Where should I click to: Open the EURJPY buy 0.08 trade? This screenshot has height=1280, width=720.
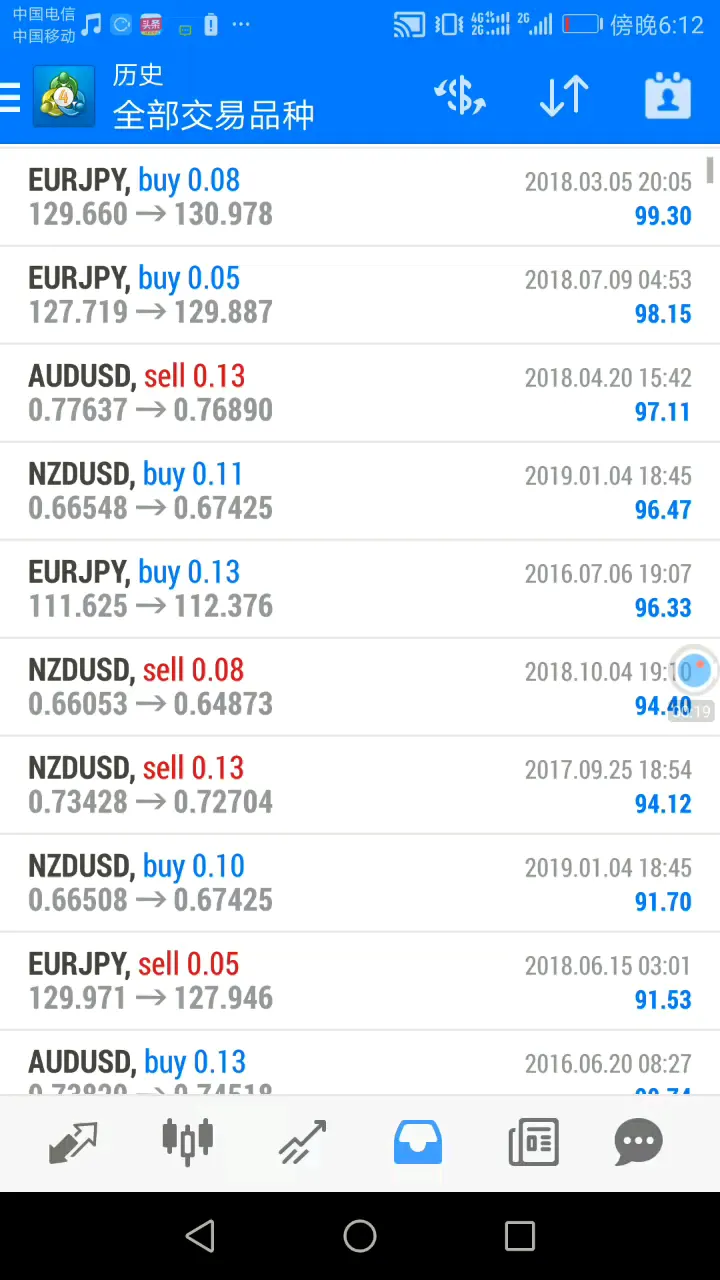pos(360,197)
